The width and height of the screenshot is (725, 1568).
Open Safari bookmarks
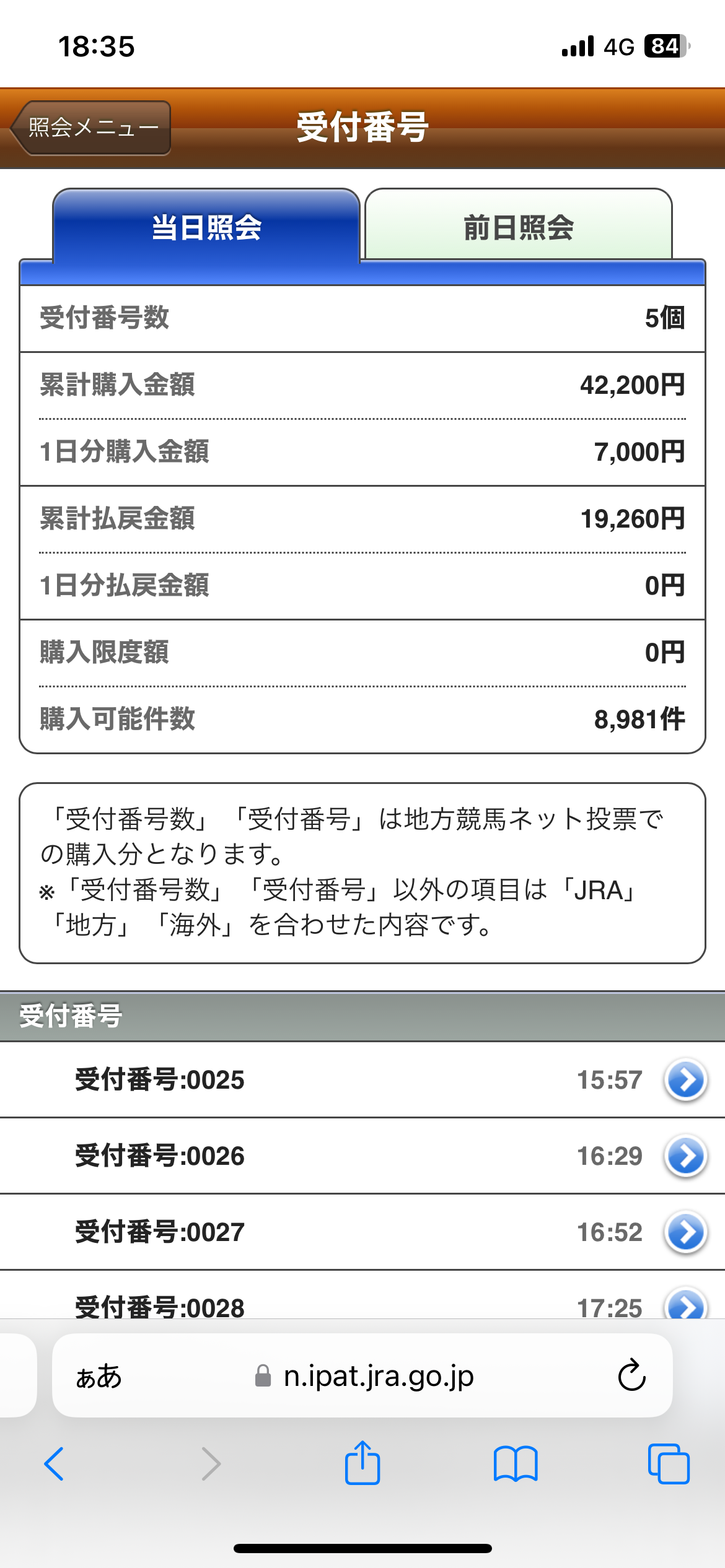516,1464
